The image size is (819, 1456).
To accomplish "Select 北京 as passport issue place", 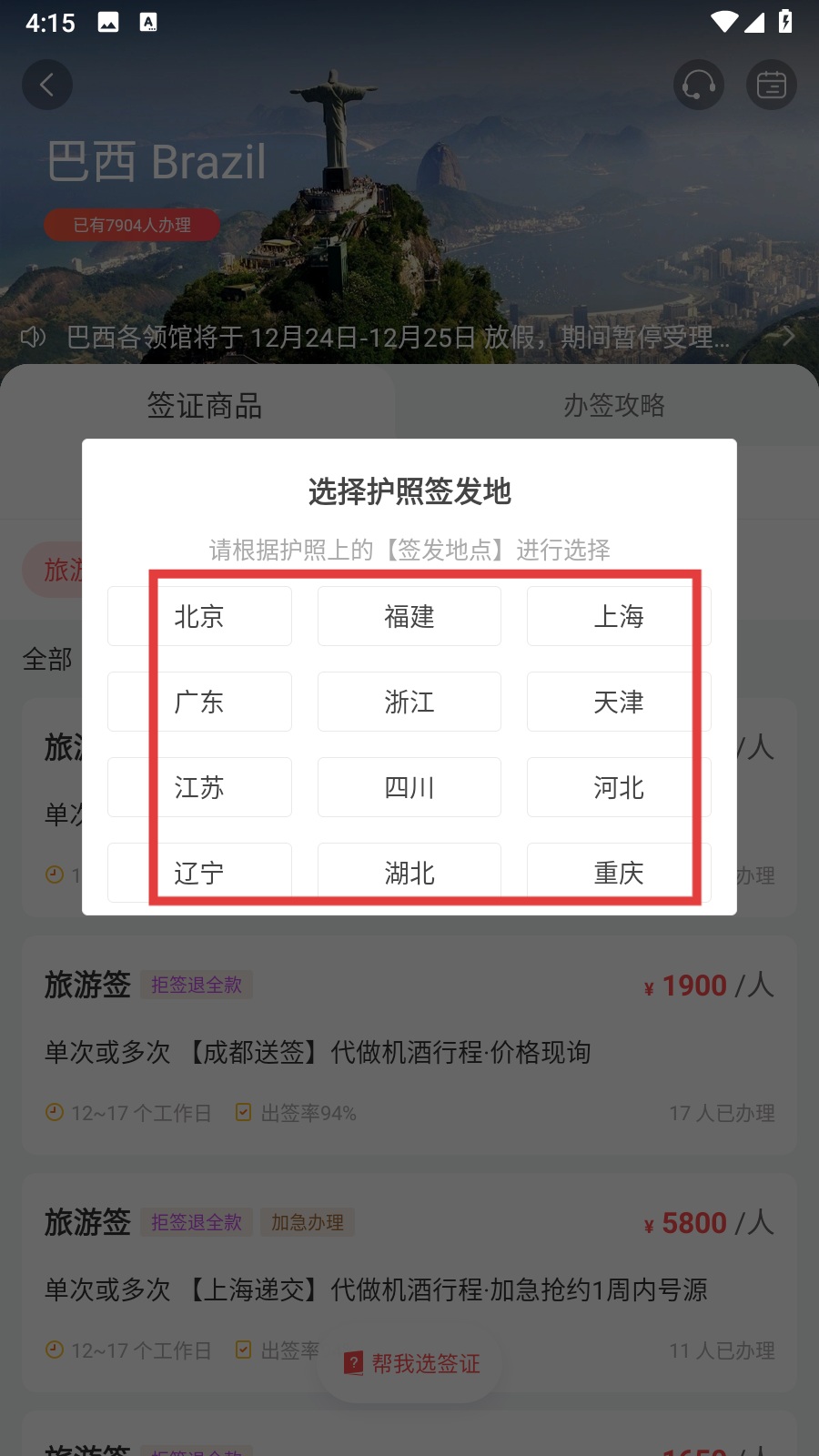I will (x=199, y=617).
